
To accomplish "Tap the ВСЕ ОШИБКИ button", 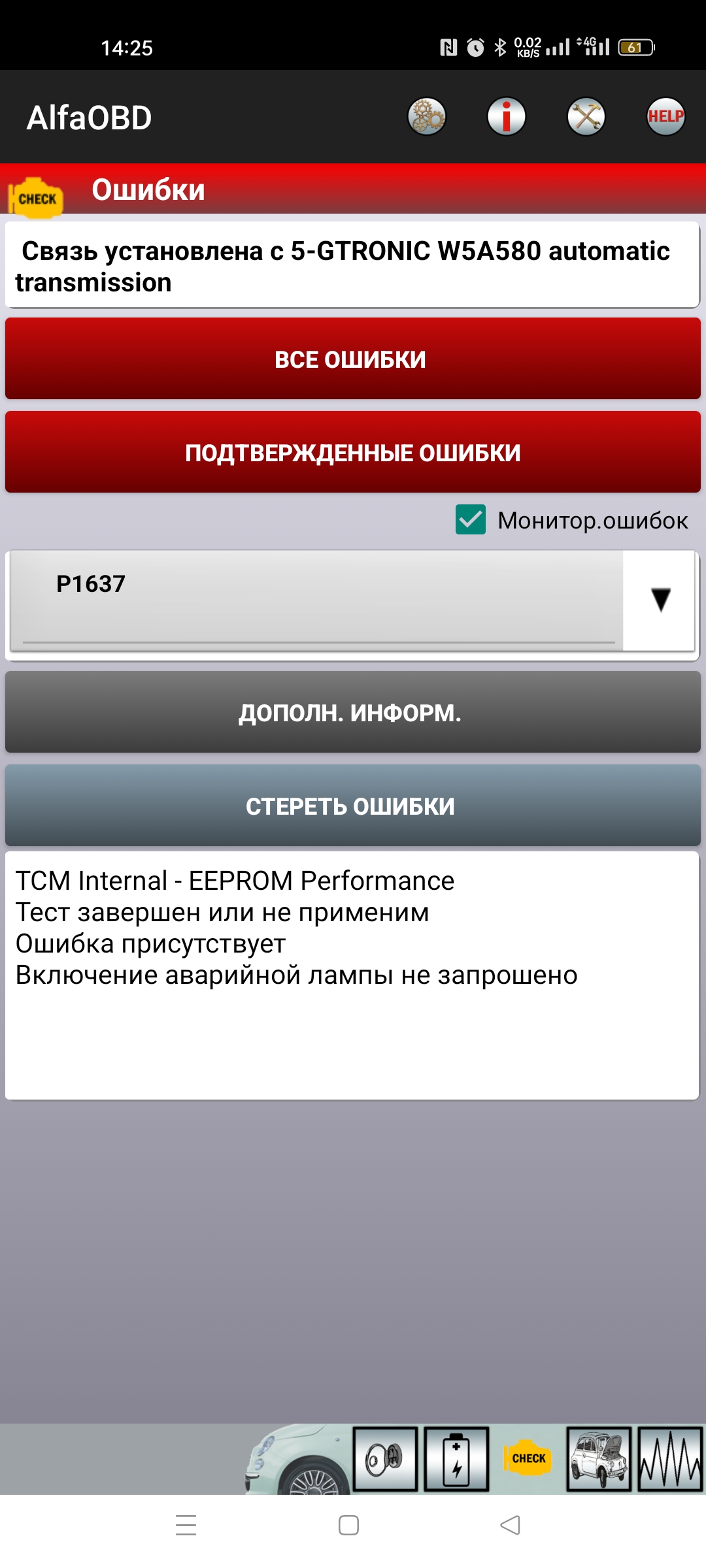I will (x=353, y=359).
